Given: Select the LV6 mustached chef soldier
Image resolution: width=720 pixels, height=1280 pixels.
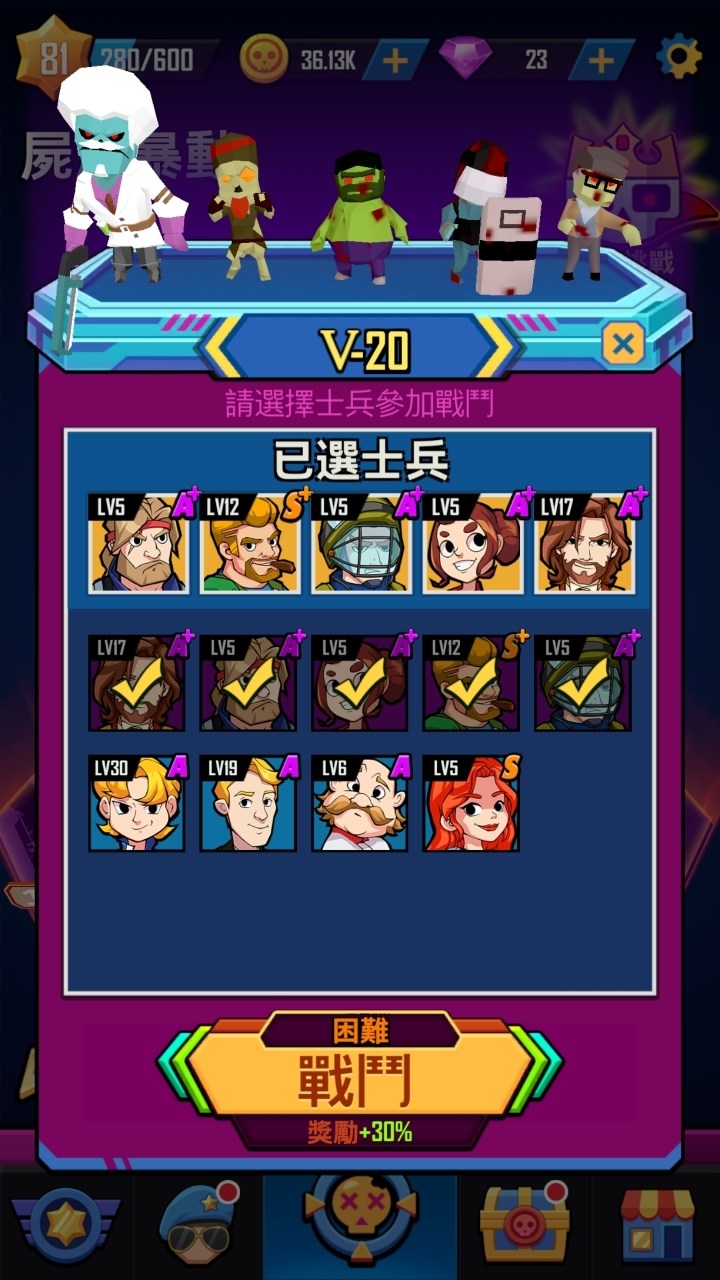Looking at the screenshot, I should pos(360,805).
